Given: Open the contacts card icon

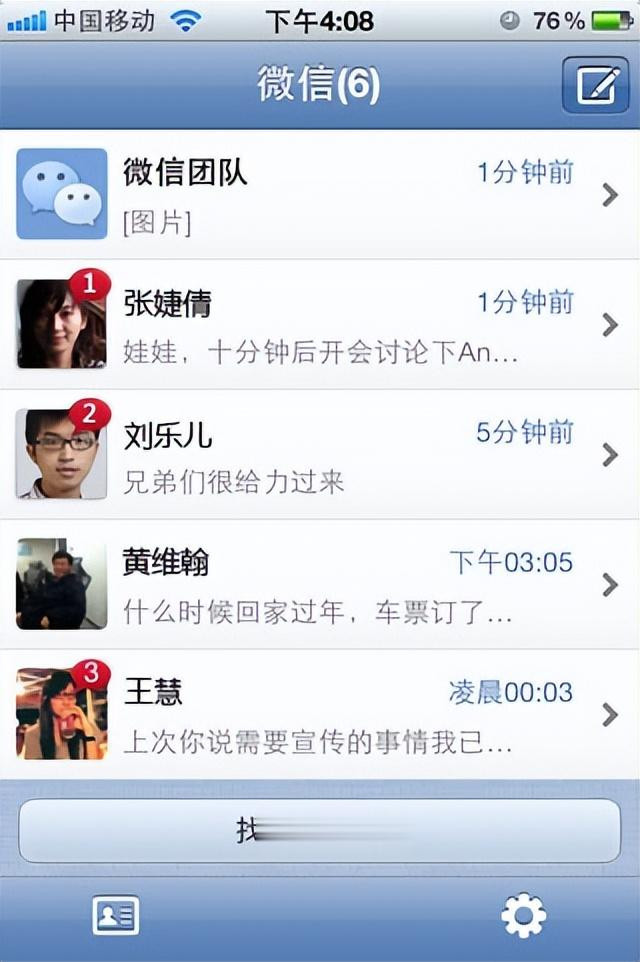Looking at the screenshot, I should (116, 915).
